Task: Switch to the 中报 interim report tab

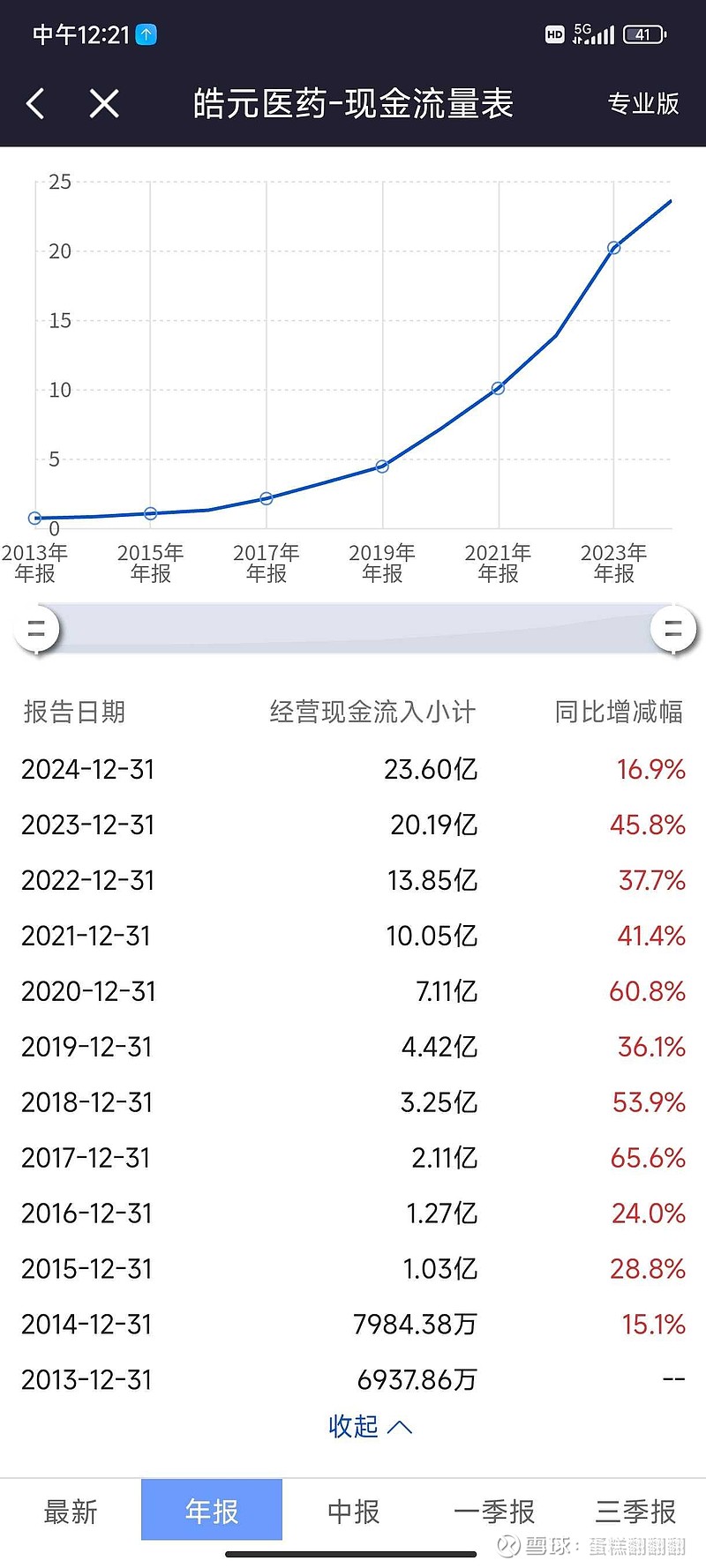Action: [353, 1510]
